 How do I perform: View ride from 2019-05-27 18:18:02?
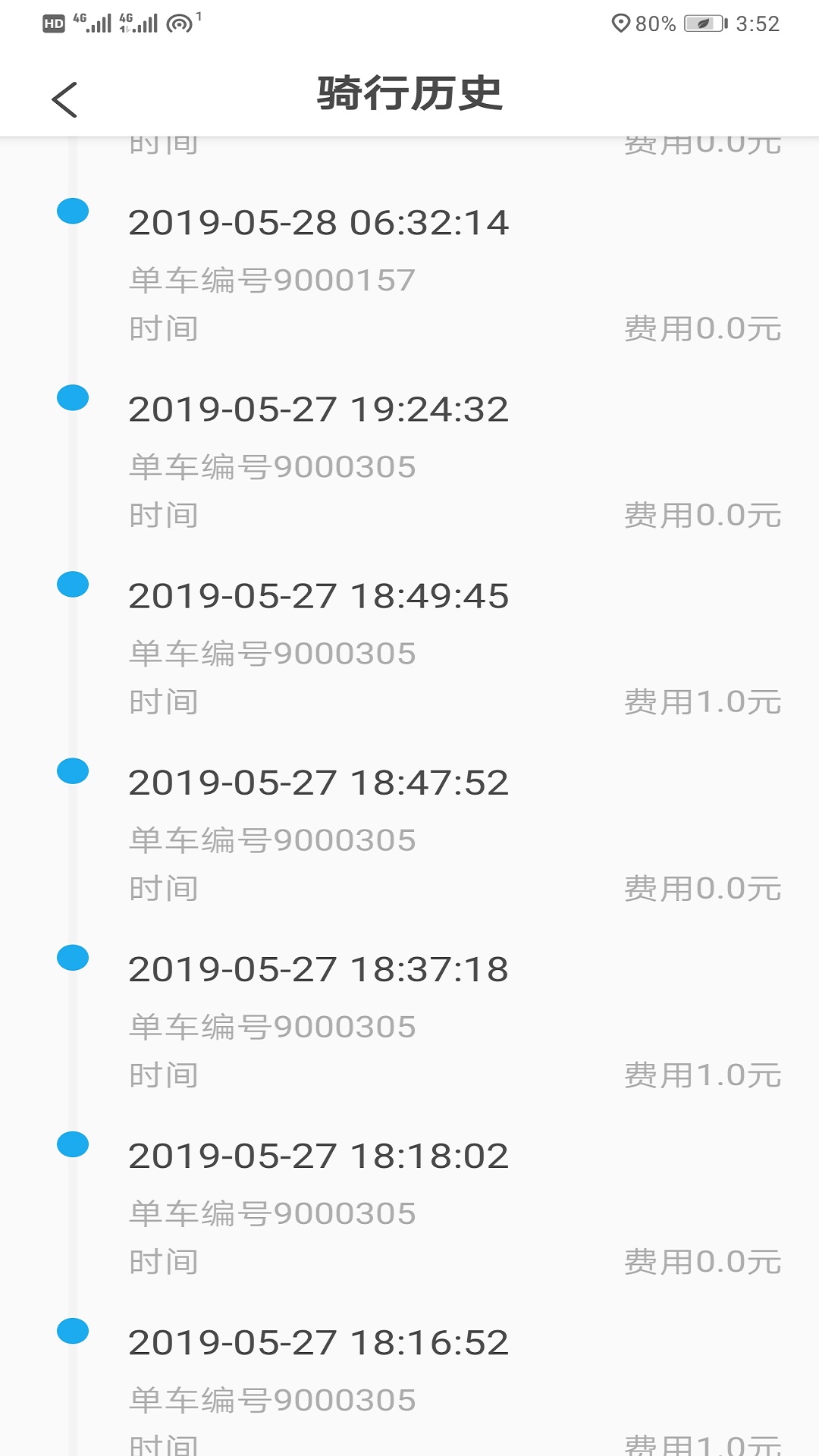coord(318,1156)
